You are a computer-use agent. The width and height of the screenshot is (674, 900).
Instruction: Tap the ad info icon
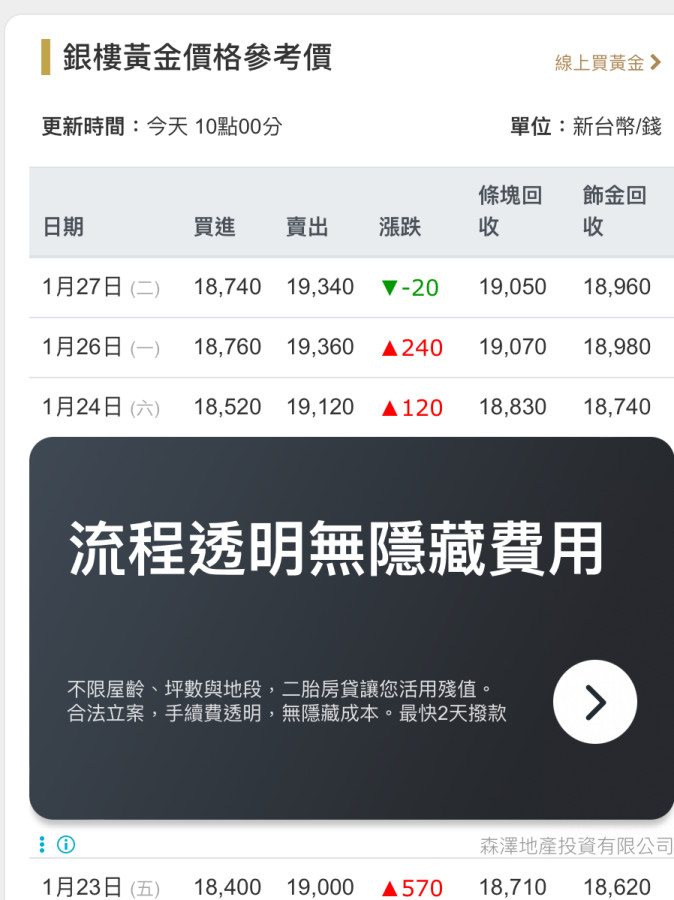click(66, 845)
